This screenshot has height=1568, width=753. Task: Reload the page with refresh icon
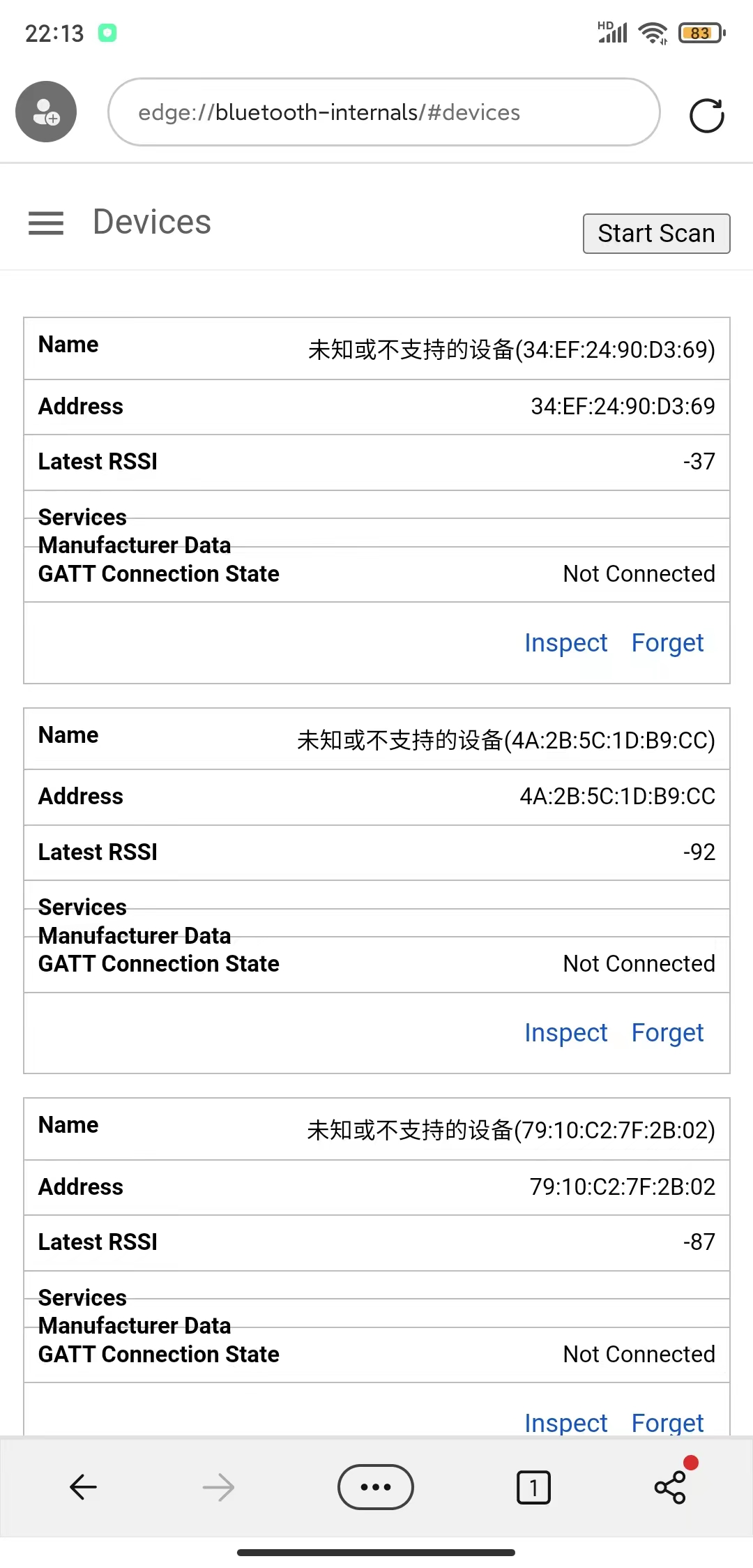[707, 115]
